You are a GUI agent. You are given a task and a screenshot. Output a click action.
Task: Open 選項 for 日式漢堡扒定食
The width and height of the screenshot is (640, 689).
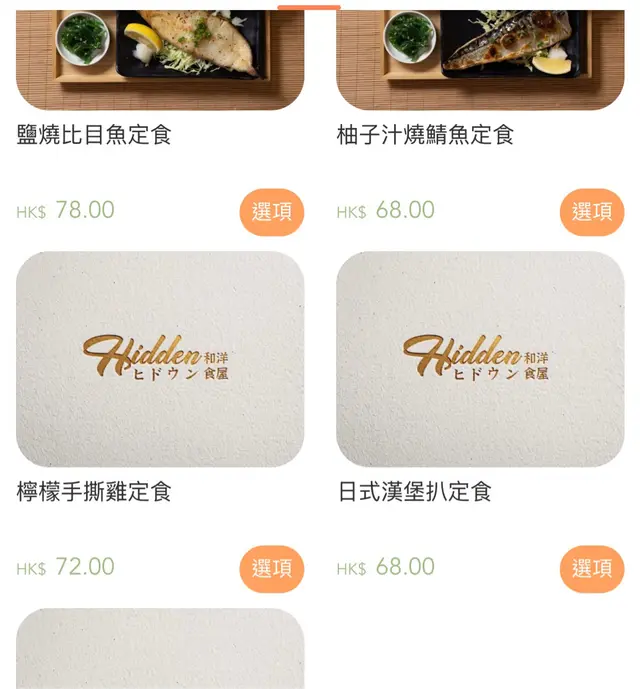click(591, 569)
